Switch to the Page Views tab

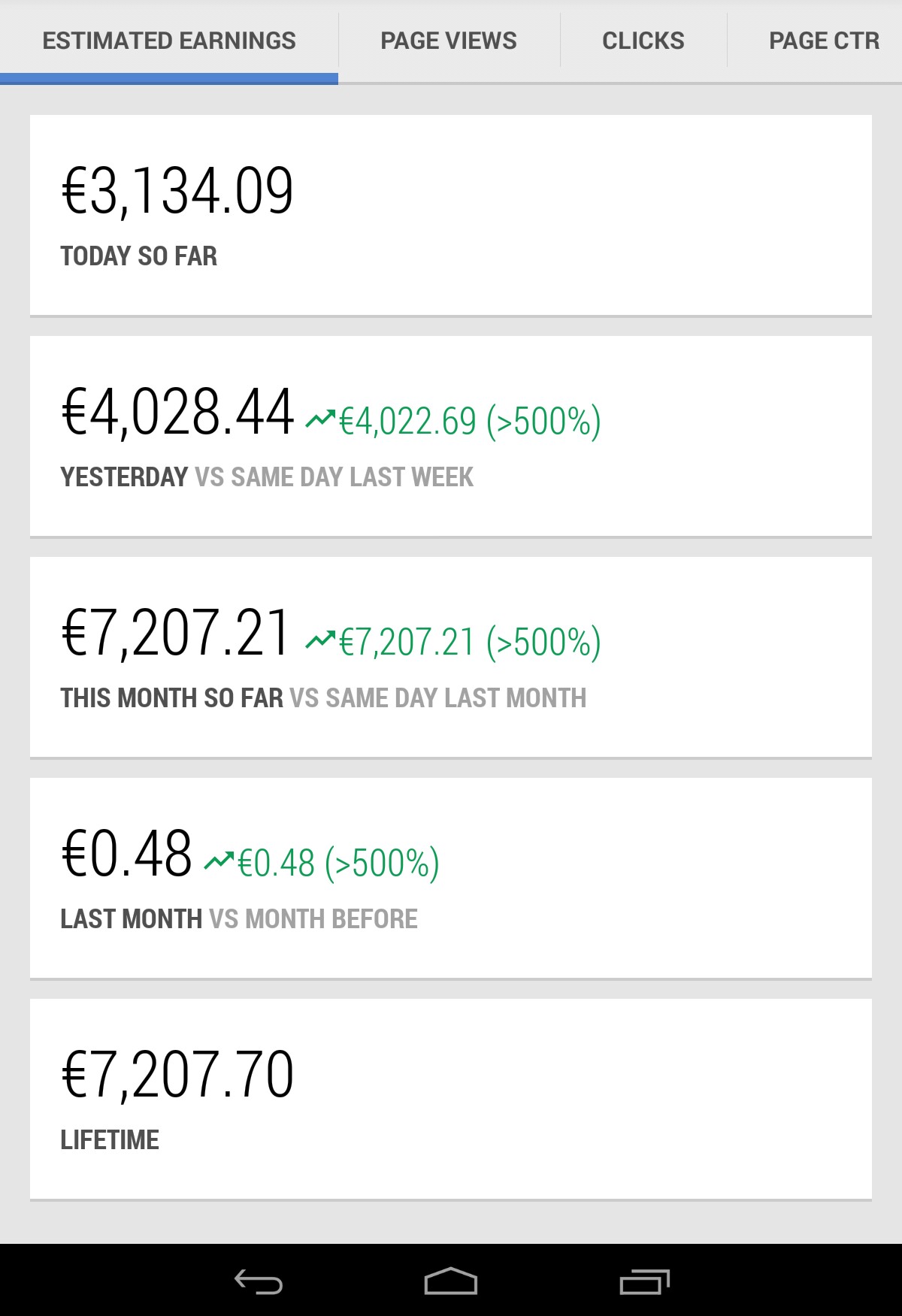pyautogui.click(x=449, y=41)
